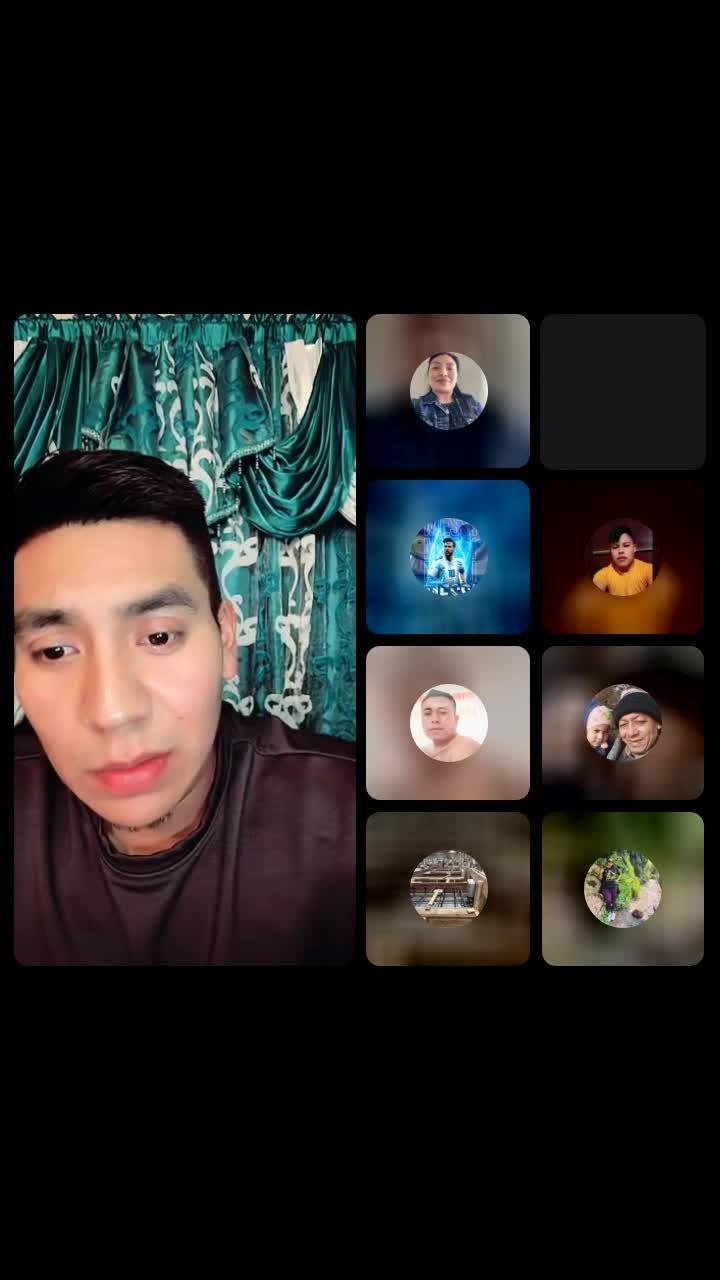Open guest tile with garden photo avatar
The width and height of the screenshot is (720, 1280).
coord(623,888)
